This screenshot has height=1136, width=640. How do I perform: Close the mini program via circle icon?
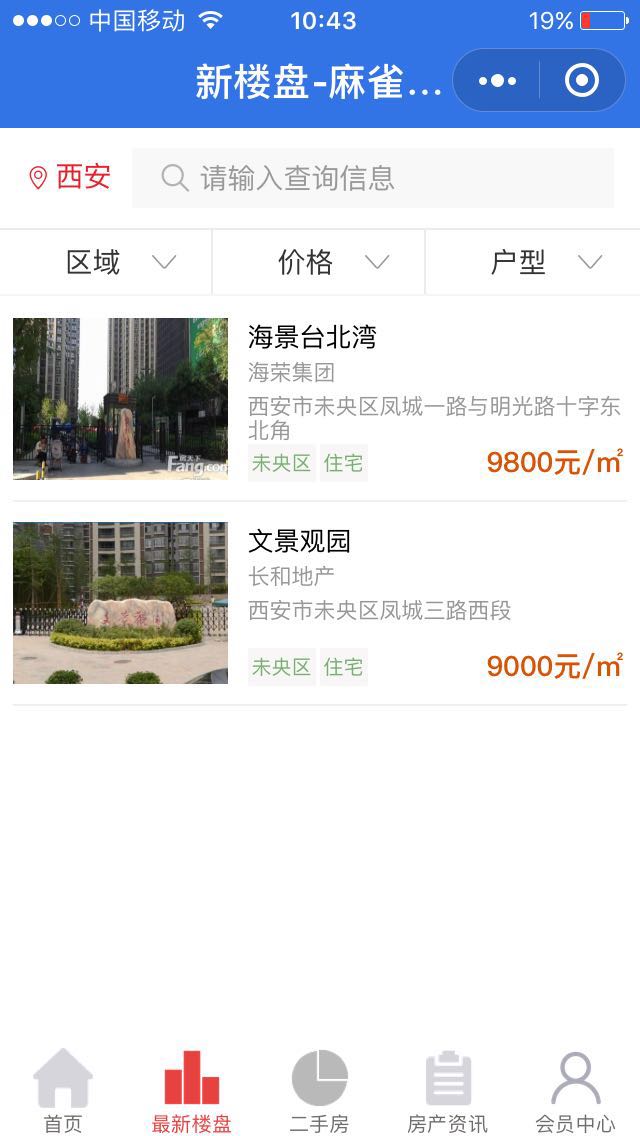tap(582, 80)
